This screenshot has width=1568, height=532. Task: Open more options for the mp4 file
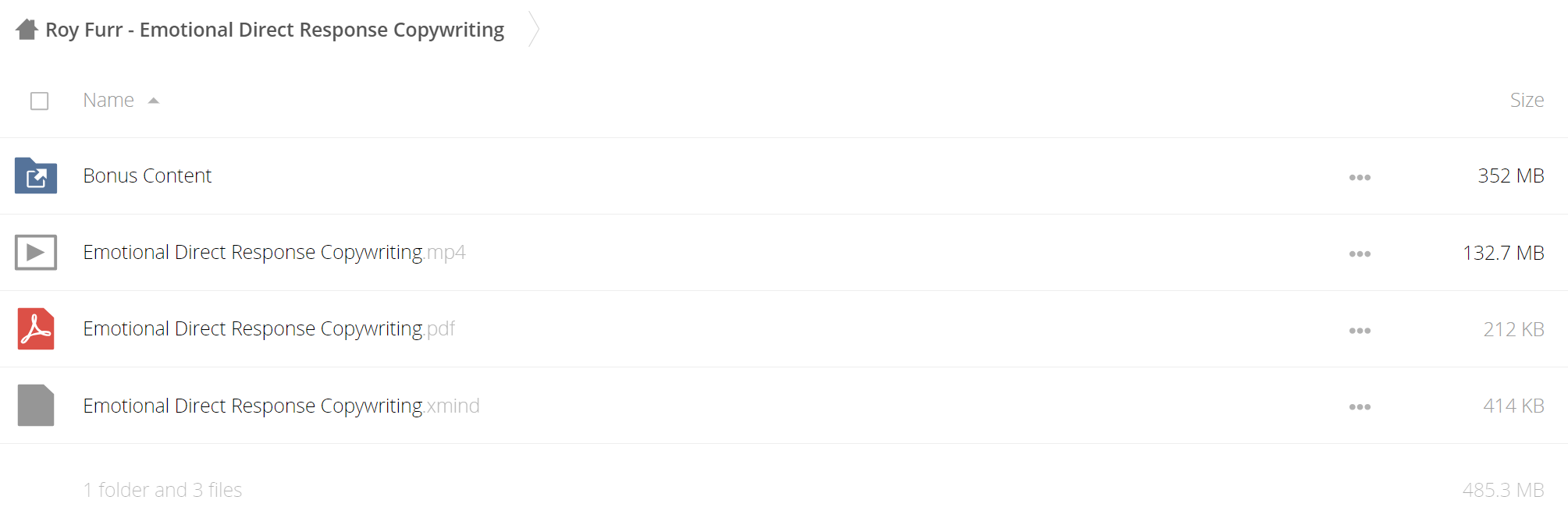pyautogui.click(x=1359, y=254)
